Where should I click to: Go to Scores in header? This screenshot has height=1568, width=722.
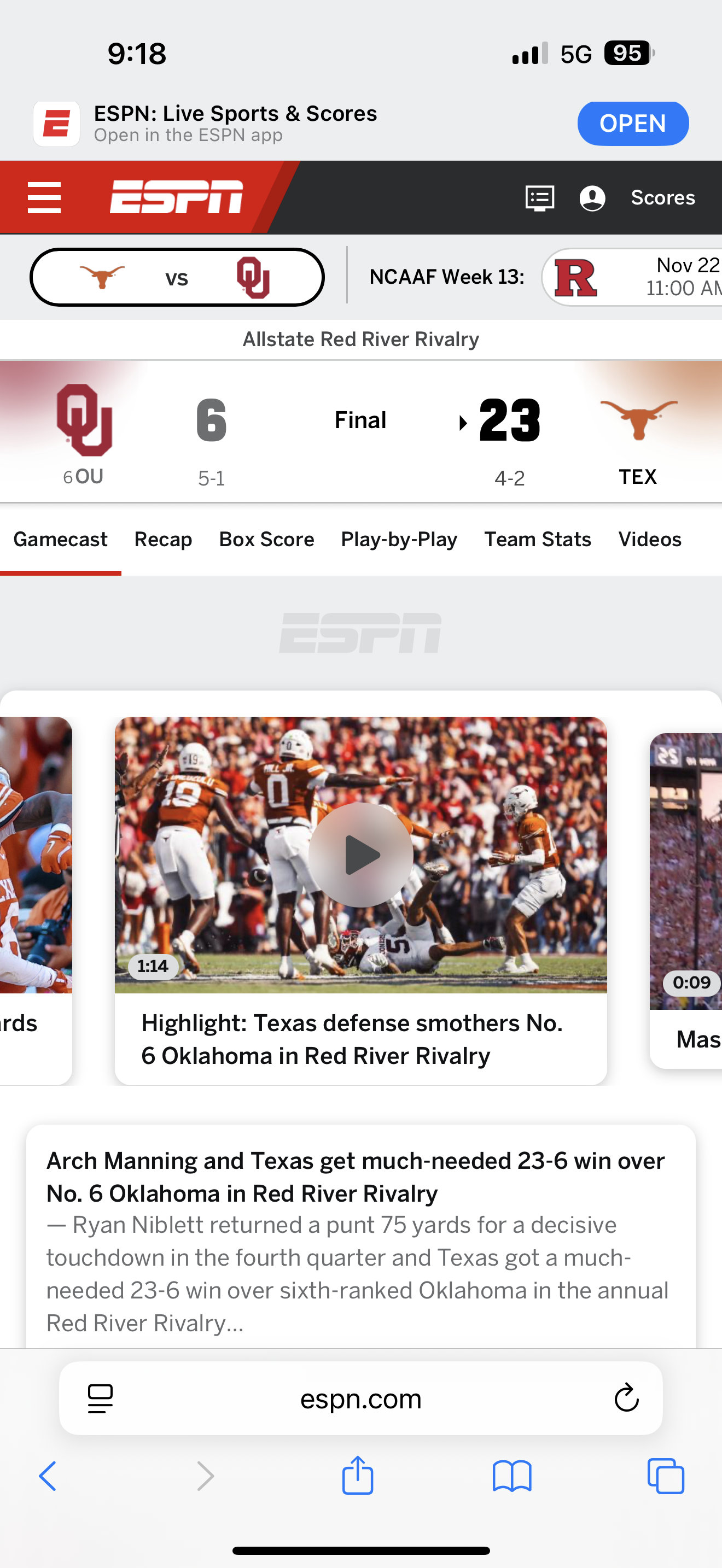click(662, 198)
